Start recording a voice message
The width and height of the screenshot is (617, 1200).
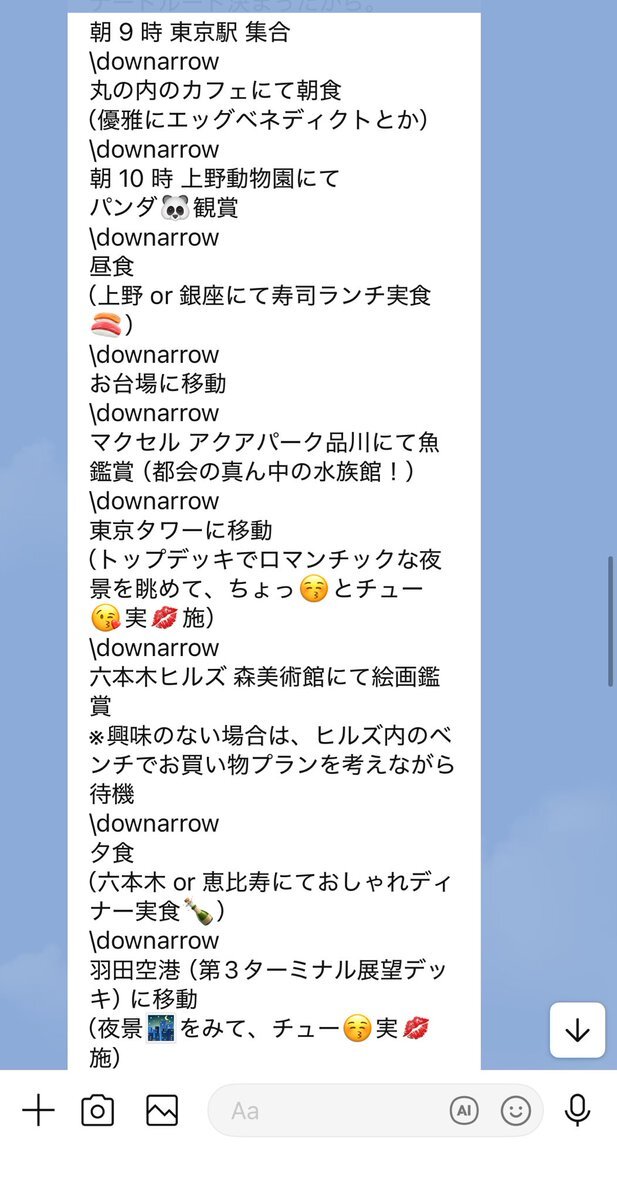577,1110
